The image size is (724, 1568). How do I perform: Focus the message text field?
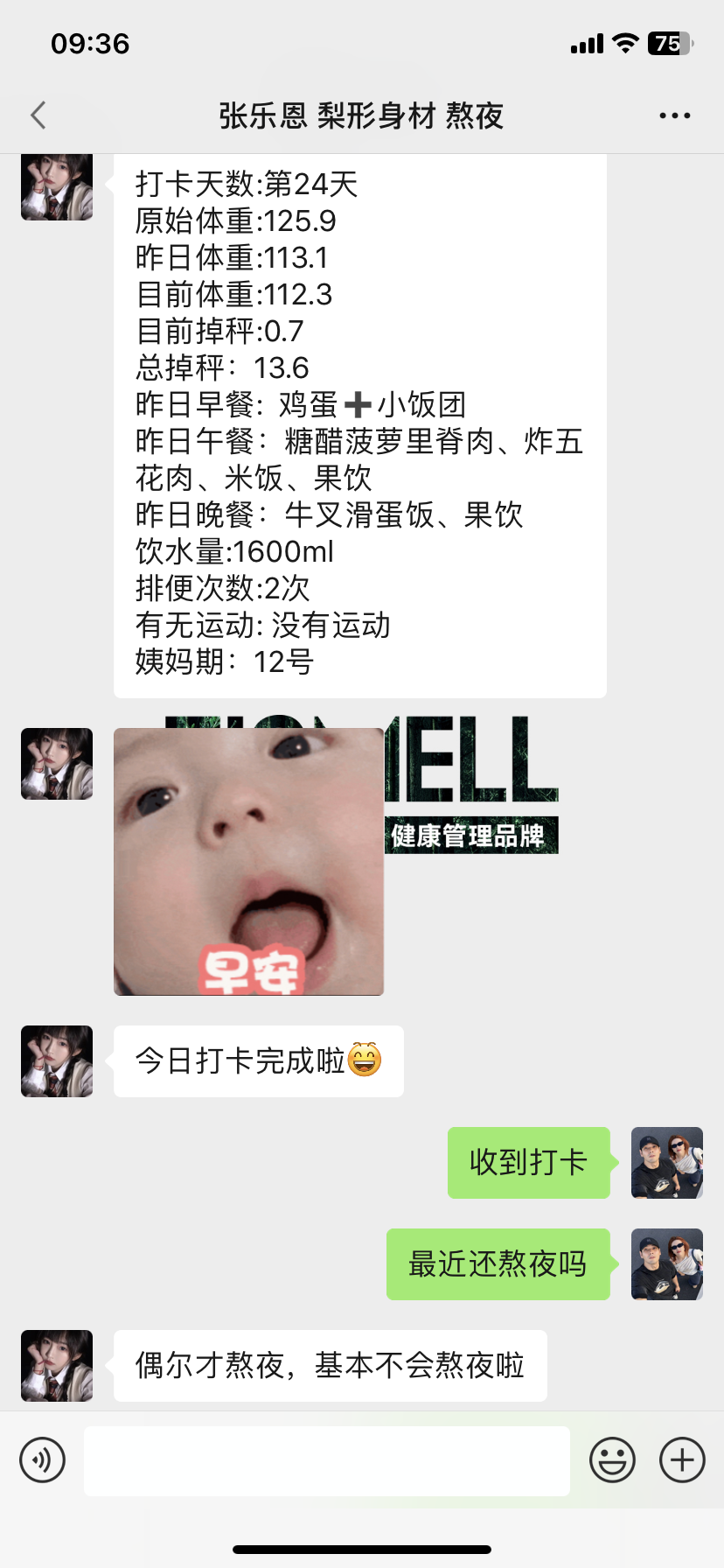326,1460
